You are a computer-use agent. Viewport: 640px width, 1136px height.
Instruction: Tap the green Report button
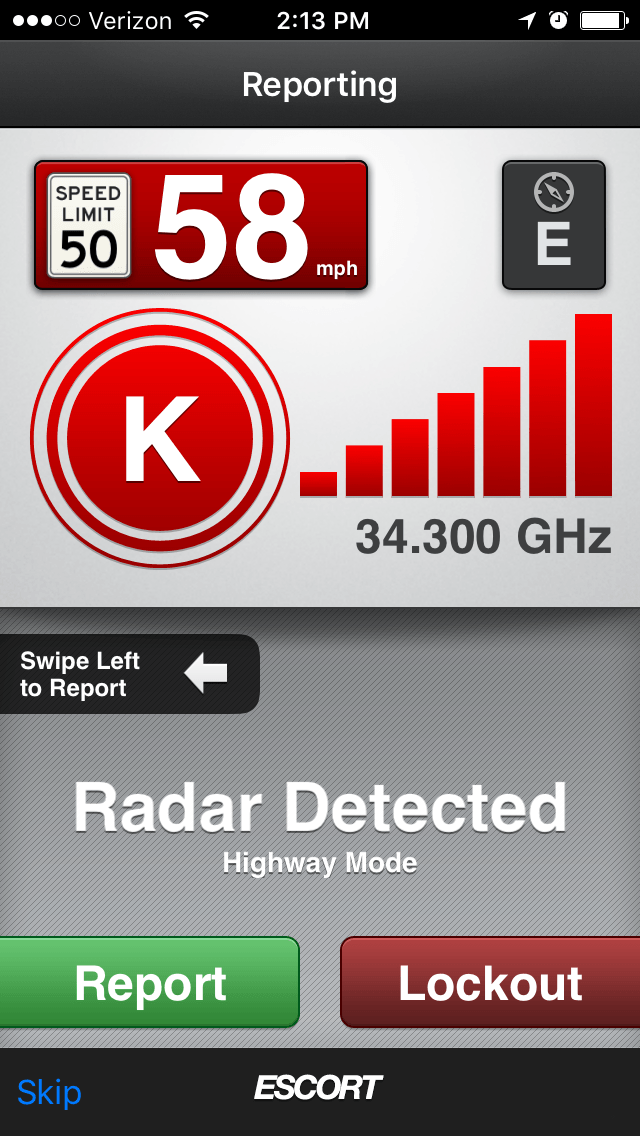pyautogui.click(x=149, y=982)
